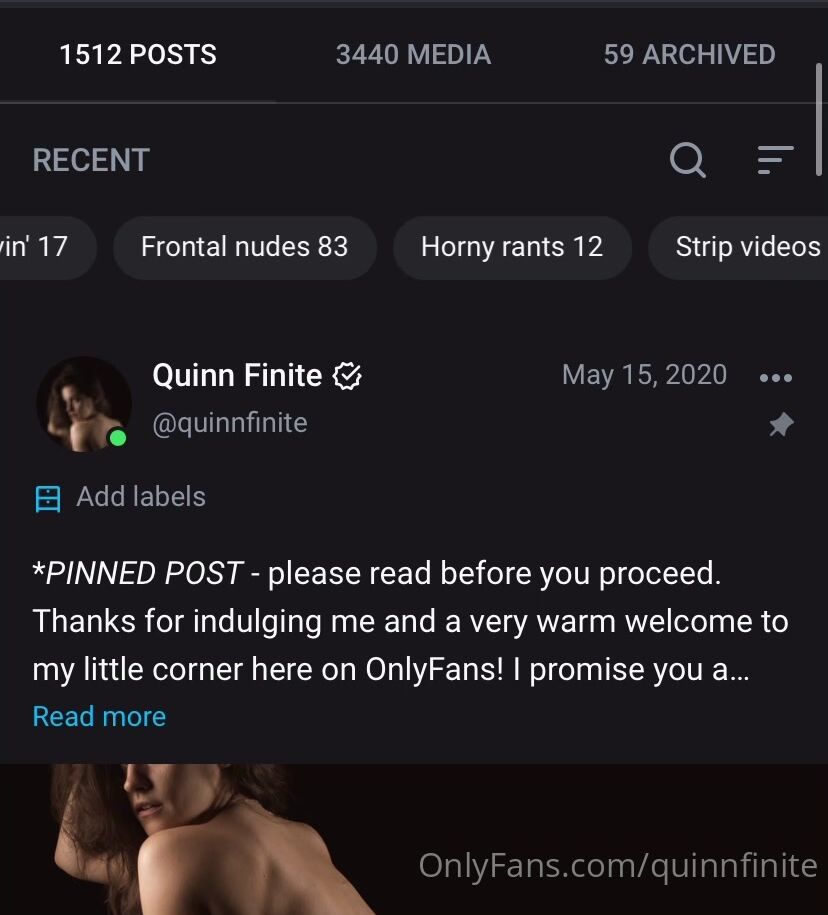Filter by Frontal nudes 83 chip
The image size is (828, 915).
(x=244, y=247)
